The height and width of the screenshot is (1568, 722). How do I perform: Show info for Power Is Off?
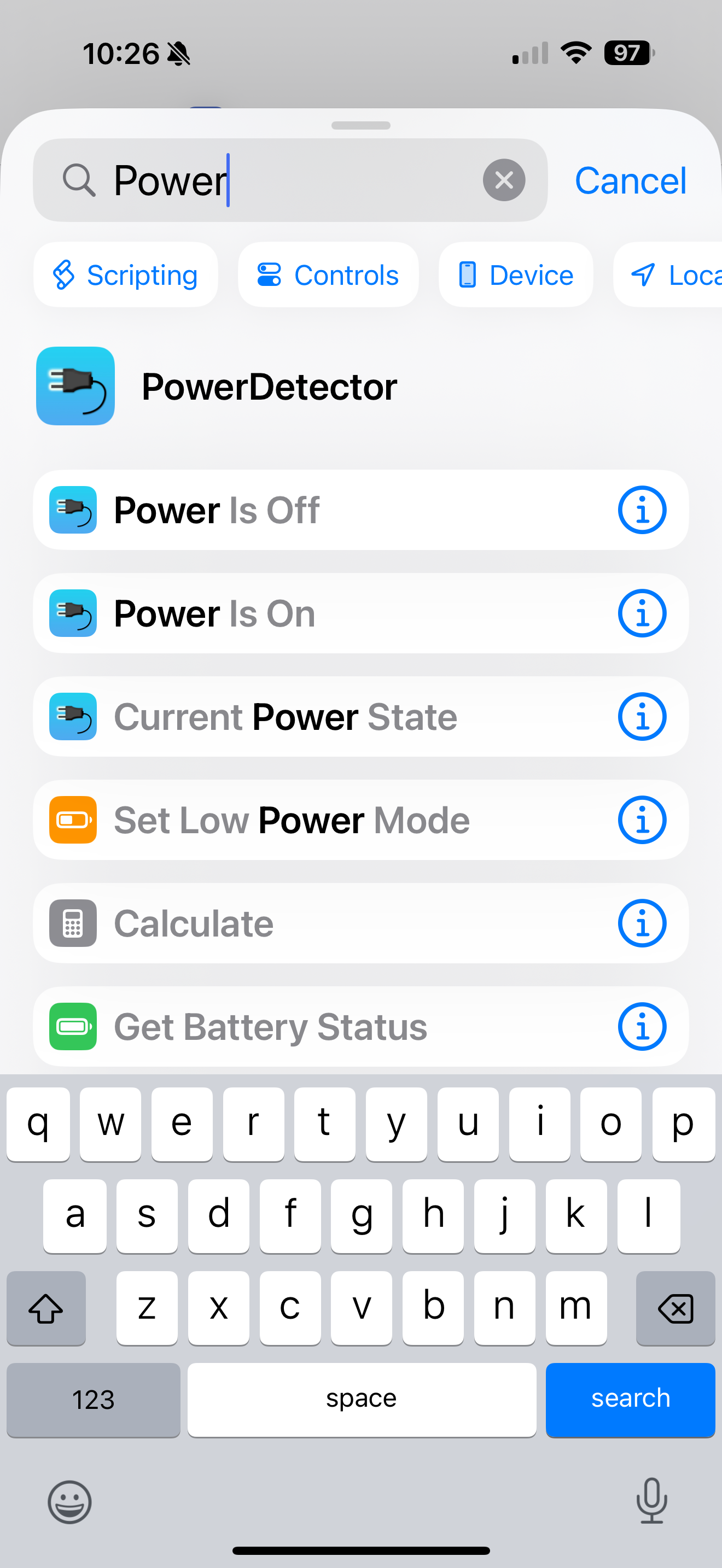tap(642, 510)
